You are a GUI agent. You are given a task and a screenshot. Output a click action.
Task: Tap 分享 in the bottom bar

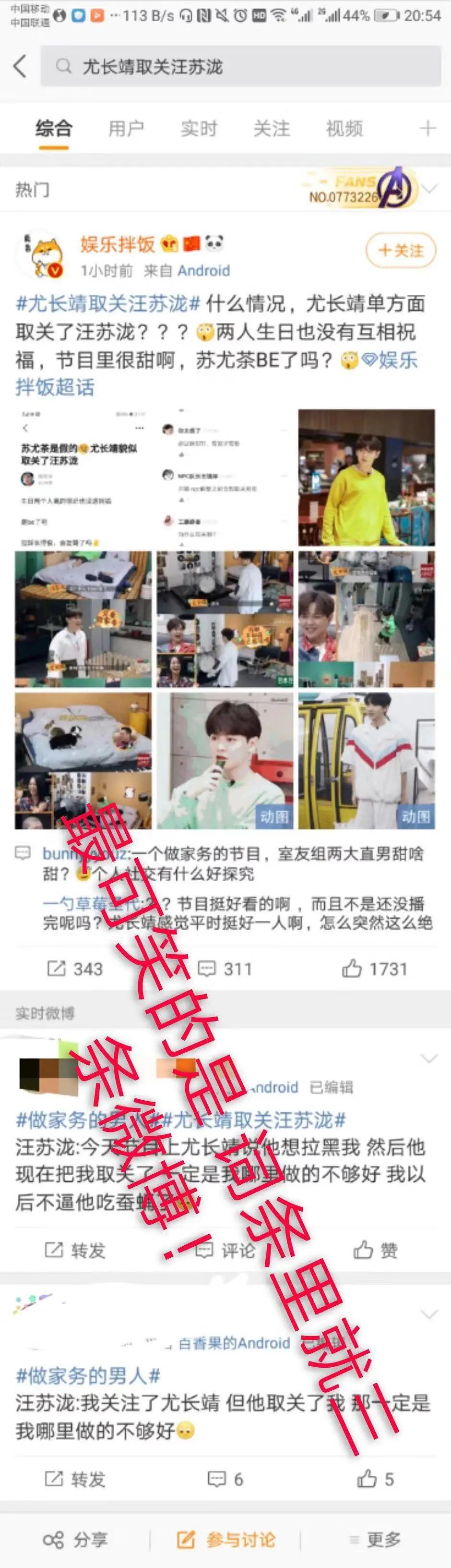(x=75, y=1539)
